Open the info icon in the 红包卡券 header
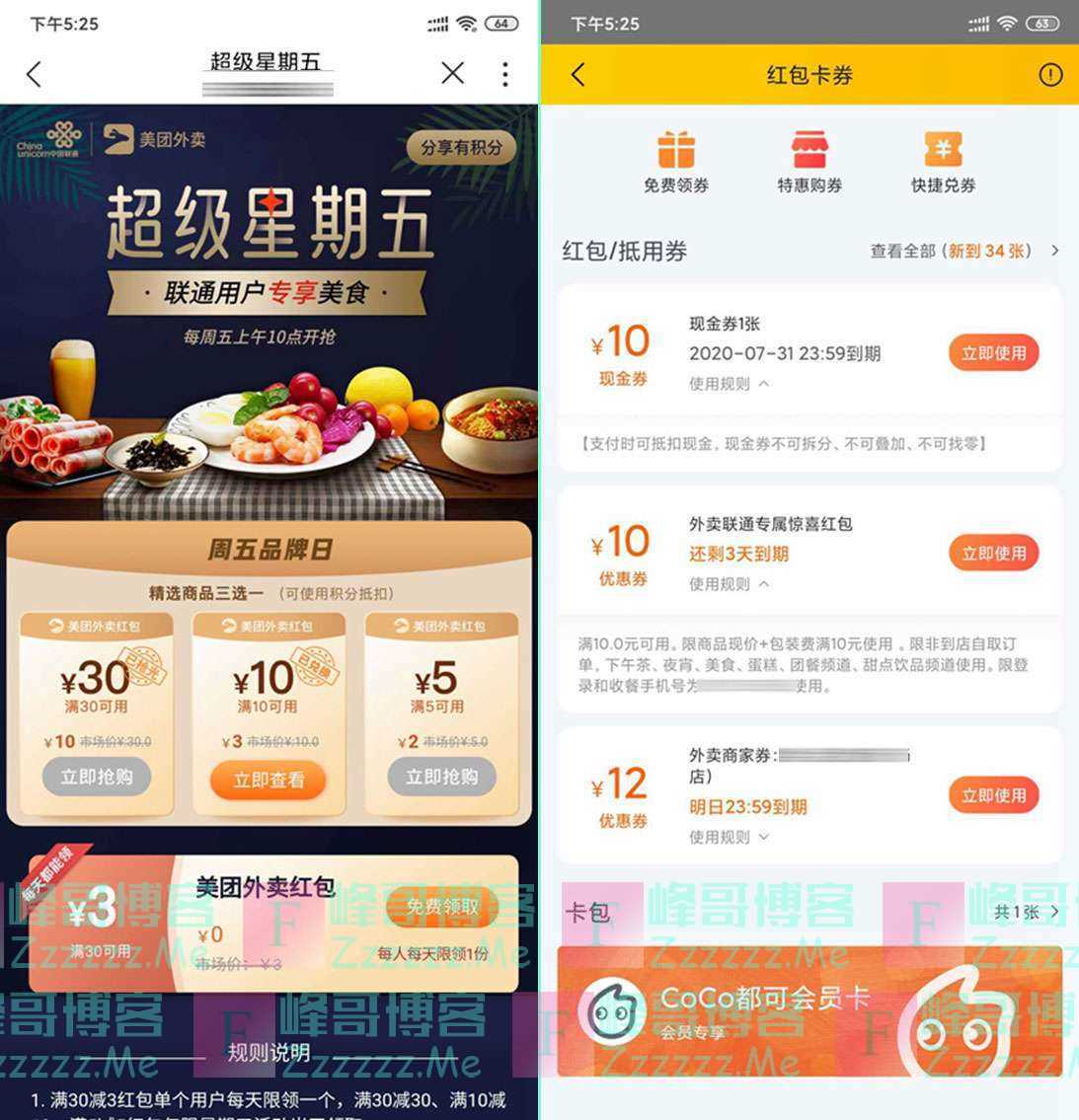The width and height of the screenshot is (1079, 1120). pos(1050,75)
